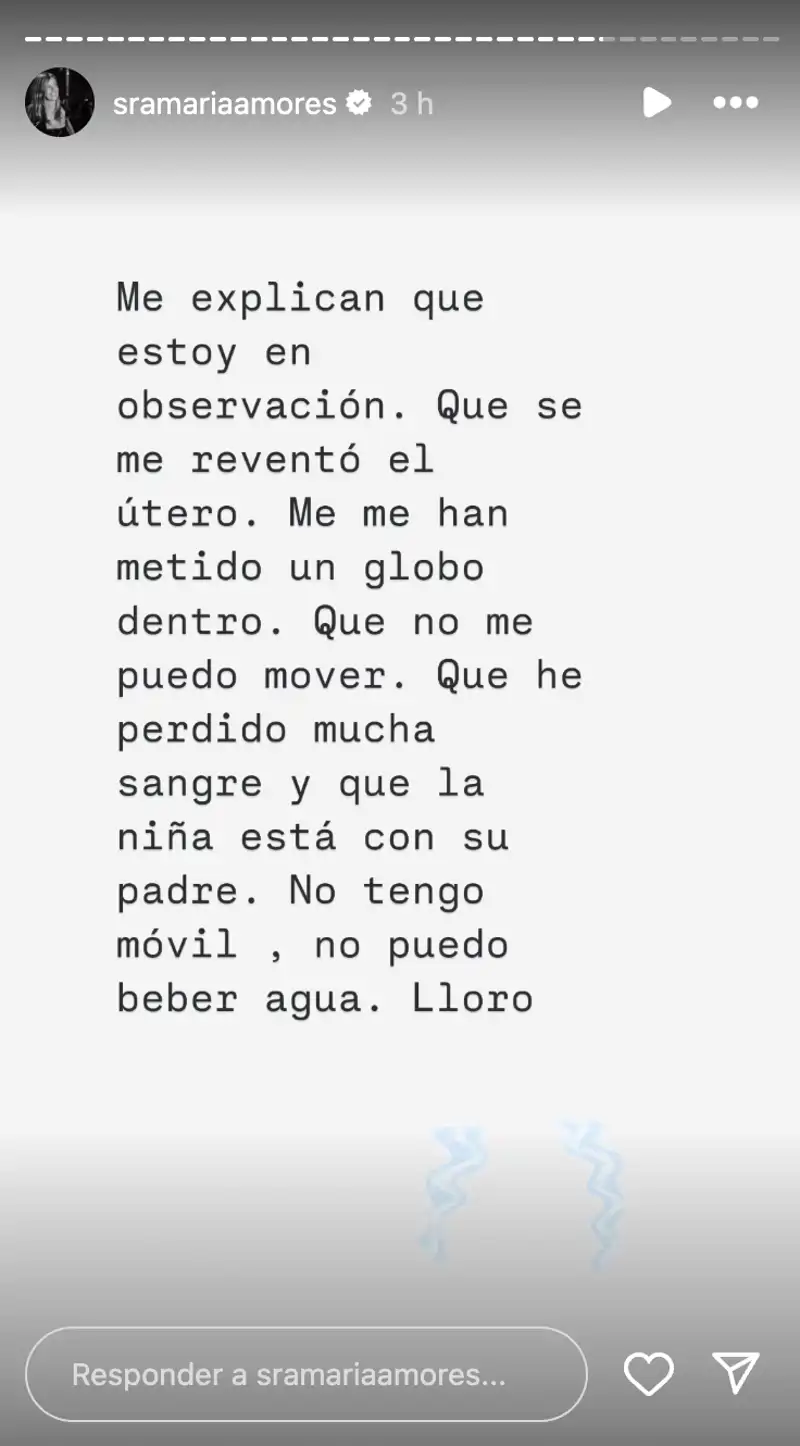Screen dimensions: 800x1446
Task: Click the word Lloro at the text's end
Action: [470, 997]
